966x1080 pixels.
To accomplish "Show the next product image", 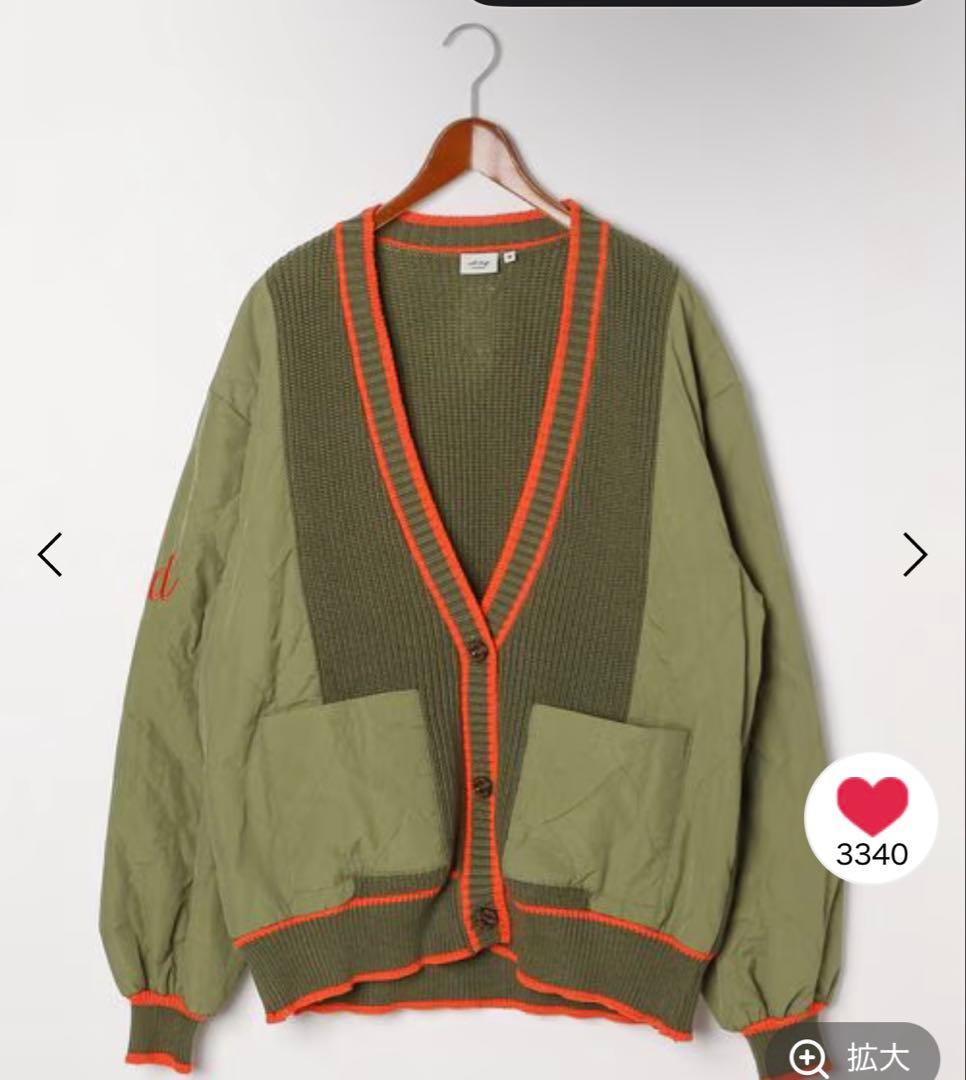I will click(x=915, y=554).
